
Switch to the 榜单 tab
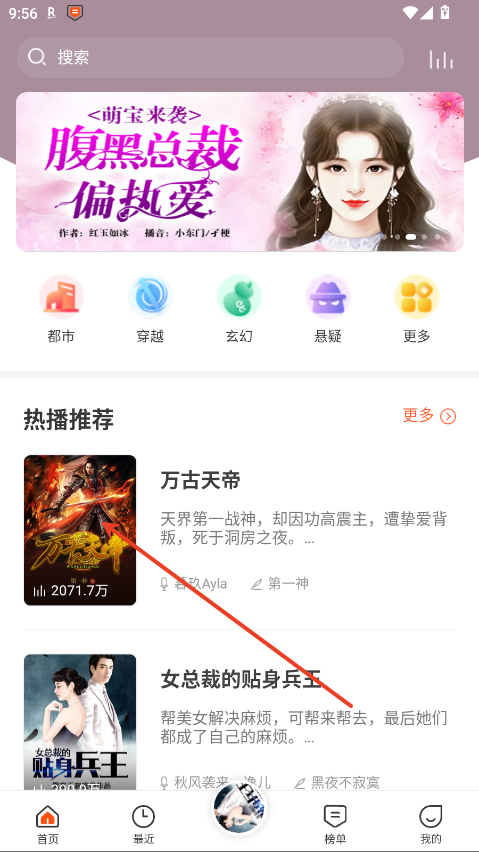coord(335,823)
